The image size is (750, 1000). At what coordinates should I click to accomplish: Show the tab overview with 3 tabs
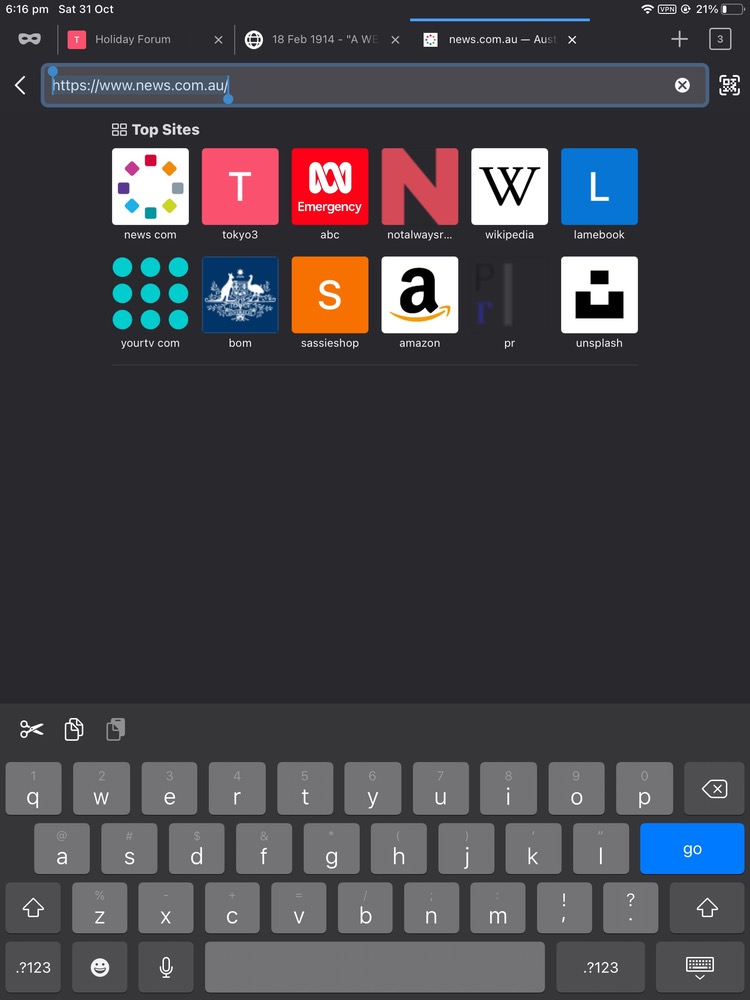click(x=720, y=40)
